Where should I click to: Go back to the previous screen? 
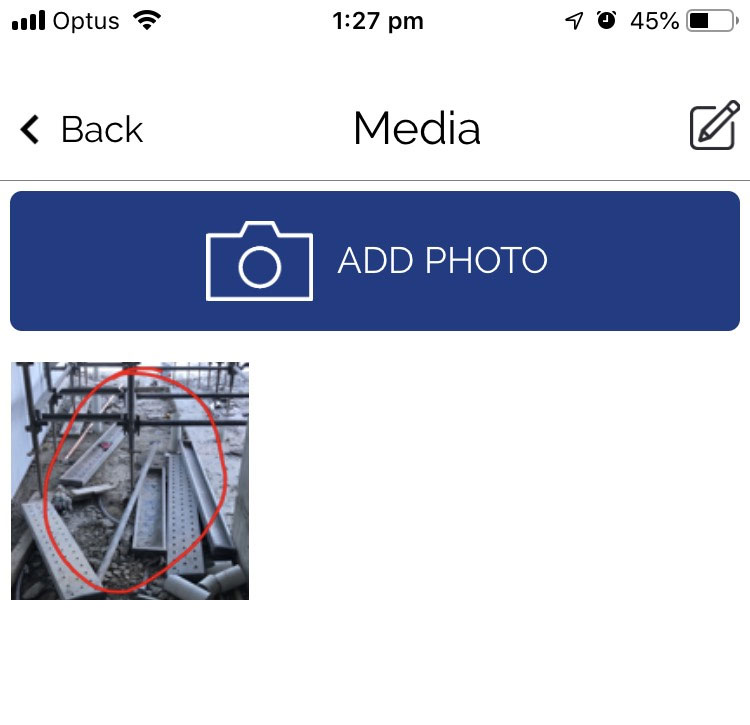click(x=82, y=130)
